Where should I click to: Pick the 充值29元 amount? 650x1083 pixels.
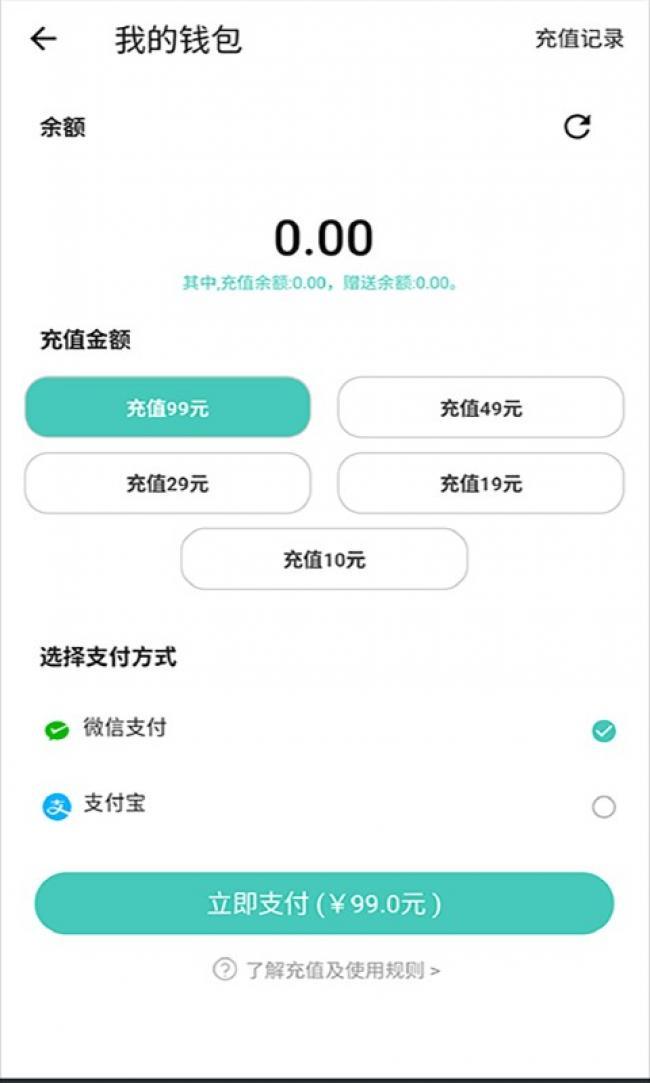(x=168, y=483)
